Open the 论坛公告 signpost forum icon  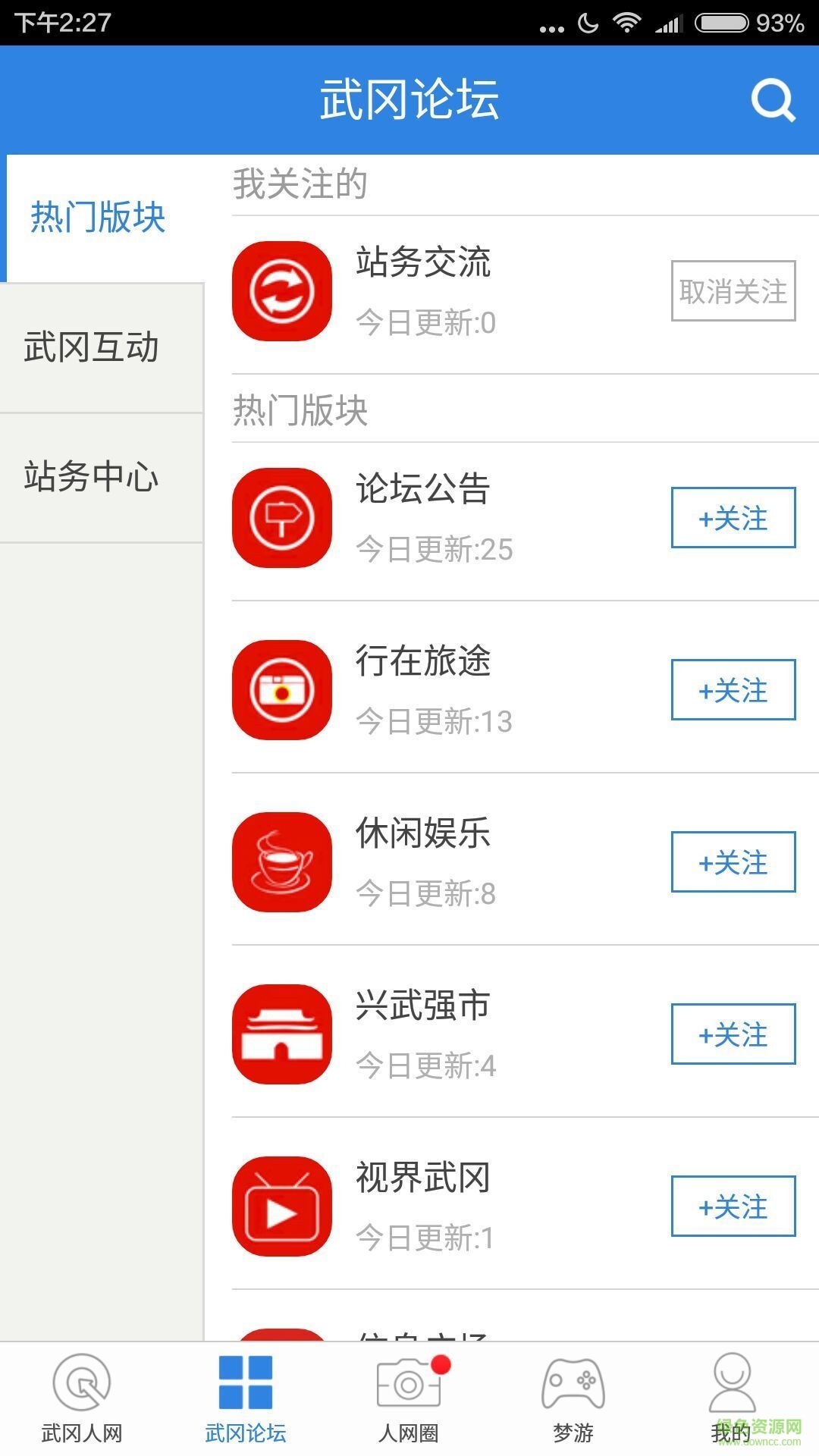pos(282,516)
